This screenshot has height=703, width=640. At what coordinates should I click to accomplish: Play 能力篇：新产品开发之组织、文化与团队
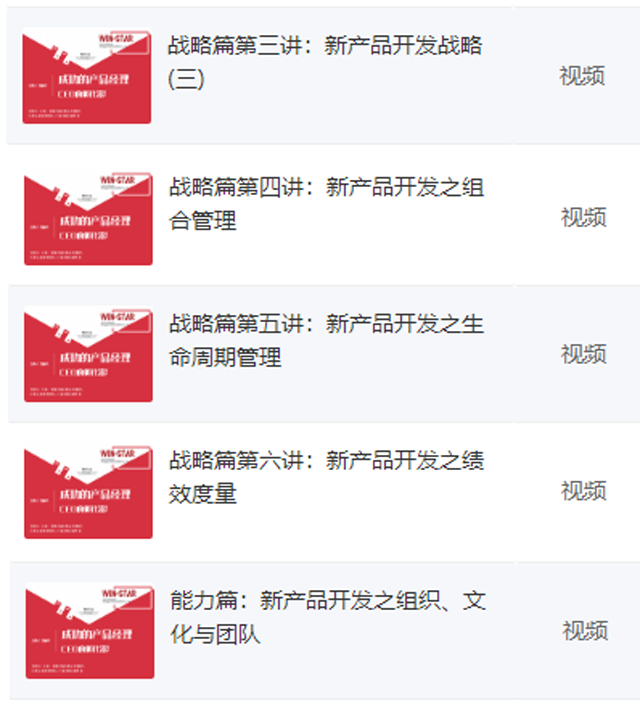[328, 616]
